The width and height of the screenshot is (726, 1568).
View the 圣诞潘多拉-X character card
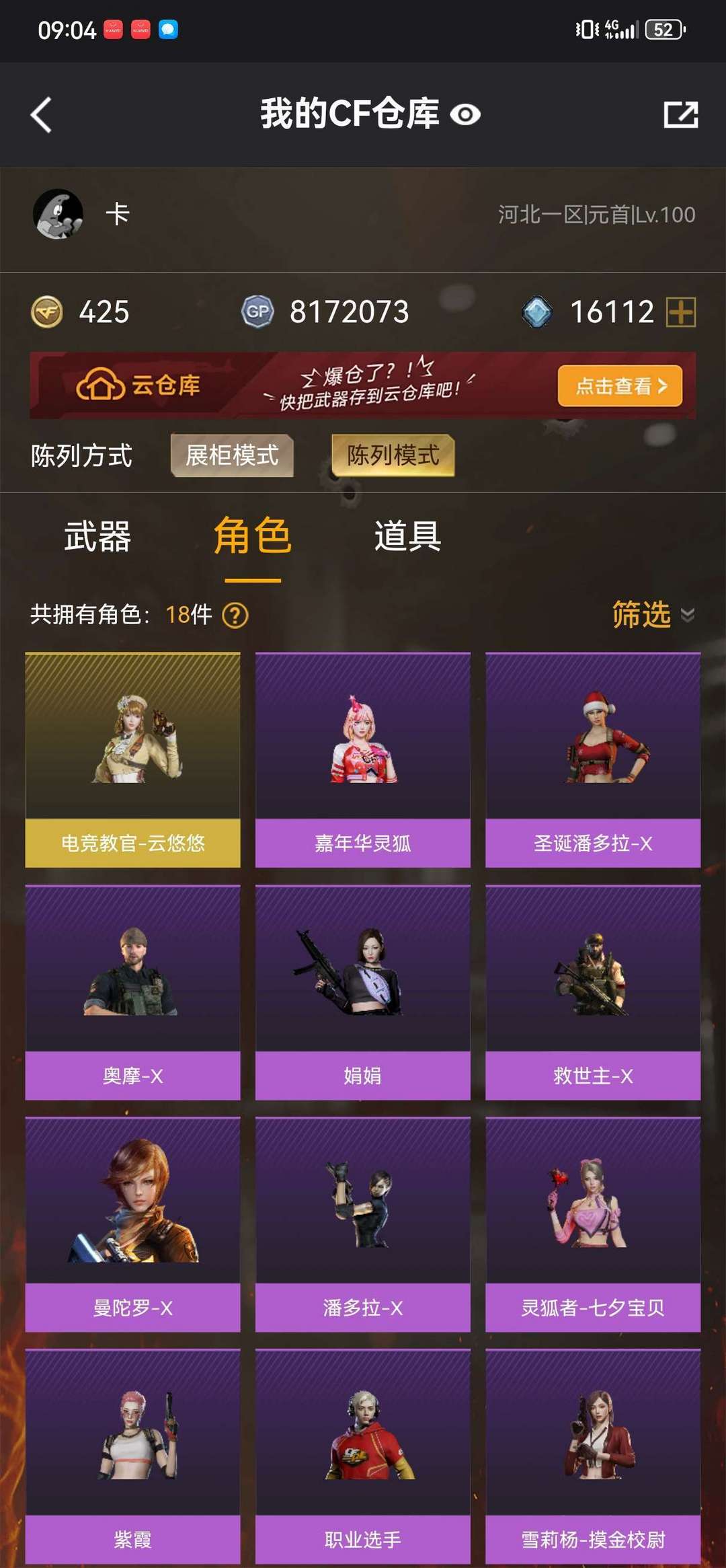(593, 760)
